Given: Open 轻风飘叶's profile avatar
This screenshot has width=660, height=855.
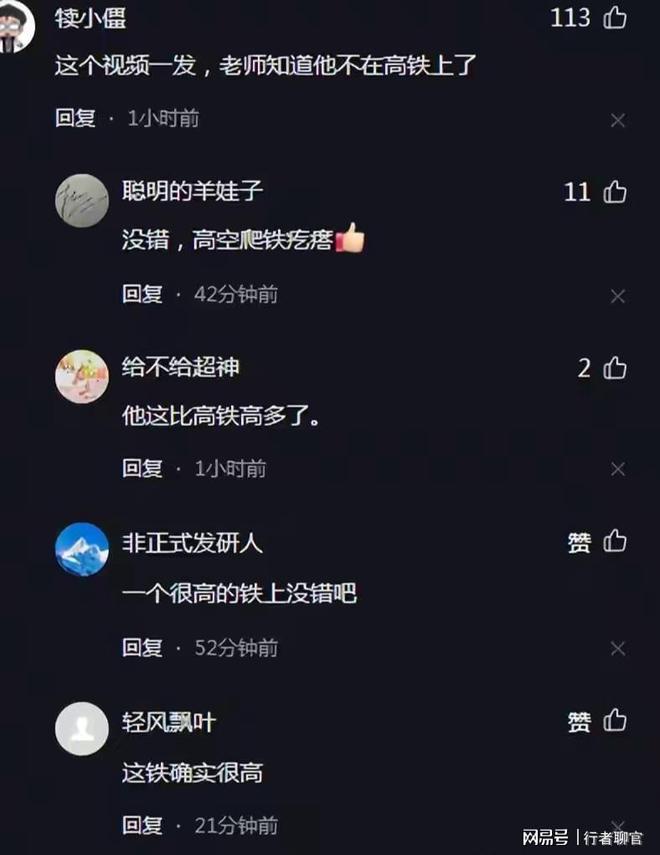Looking at the screenshot, I should click(x=81, y=728).
